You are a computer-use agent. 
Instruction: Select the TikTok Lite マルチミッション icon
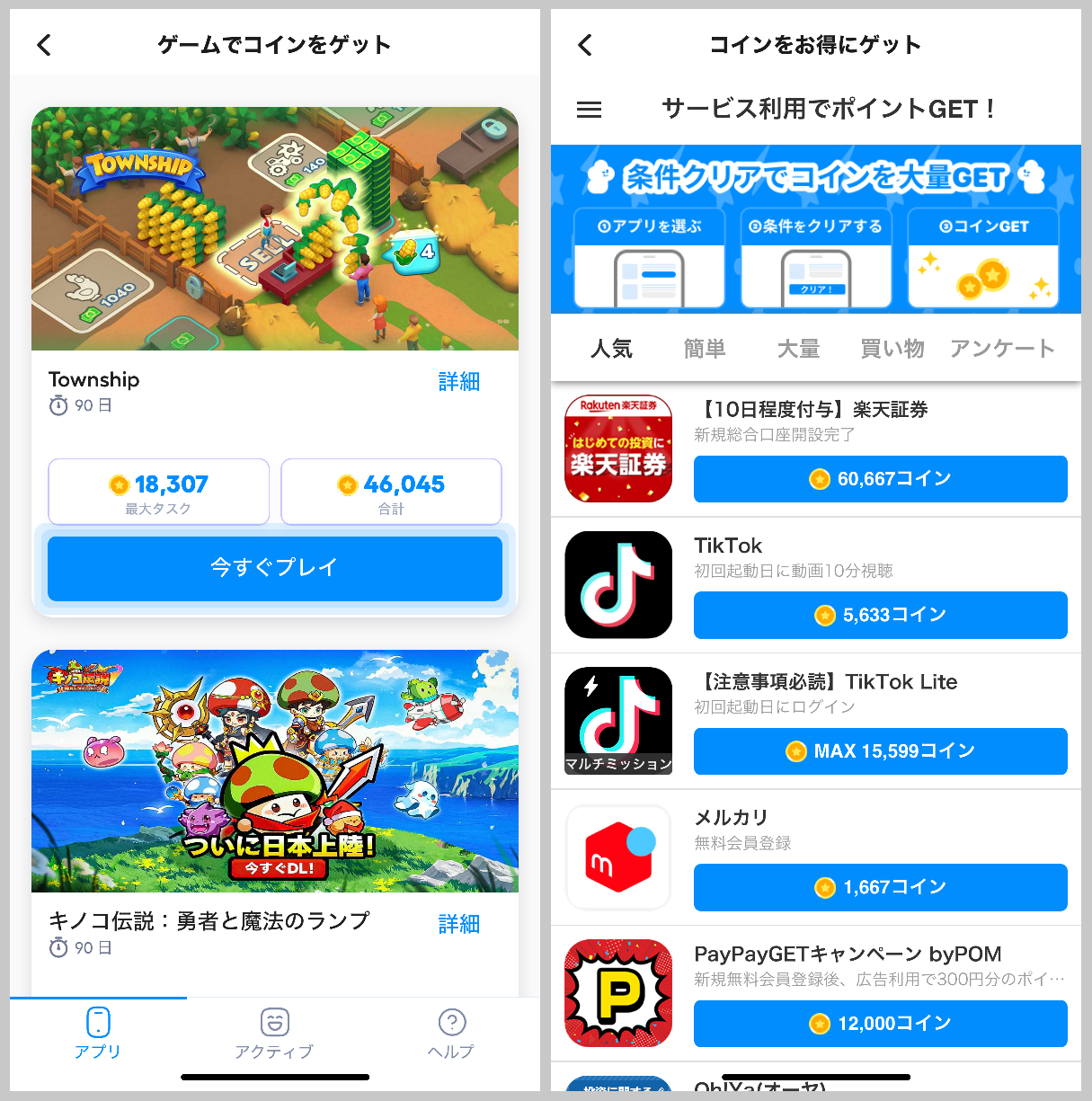617,720
